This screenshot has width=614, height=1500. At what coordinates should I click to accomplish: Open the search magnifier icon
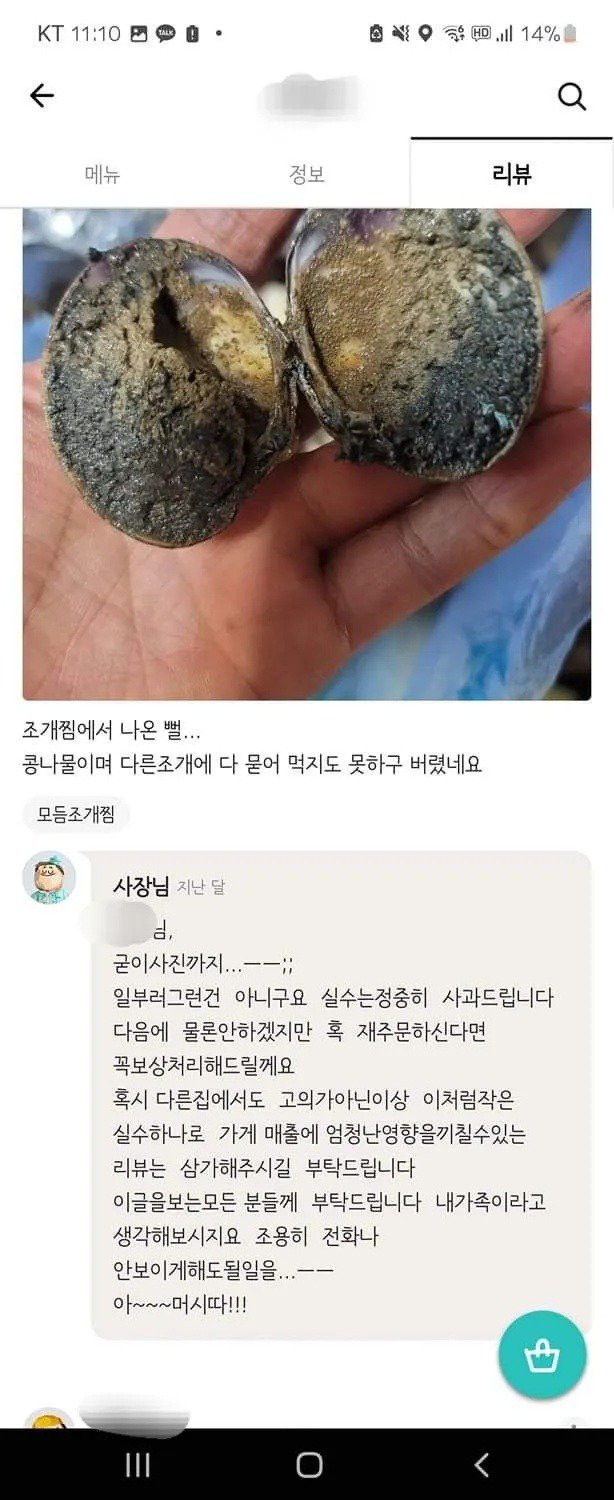(x=571, y=96)
